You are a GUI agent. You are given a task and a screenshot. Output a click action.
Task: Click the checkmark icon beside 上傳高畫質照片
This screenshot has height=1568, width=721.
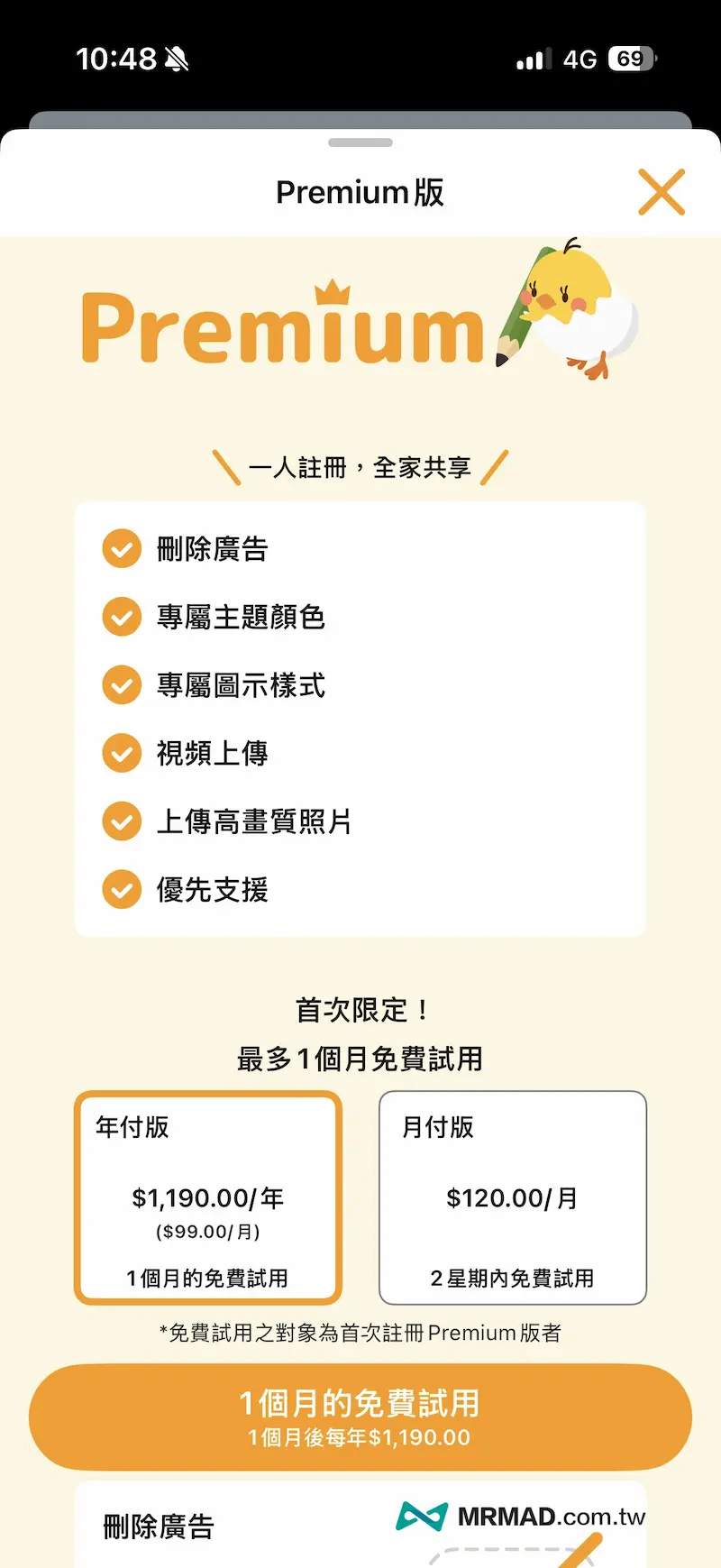pyautogui.click(x=121, y=821)
